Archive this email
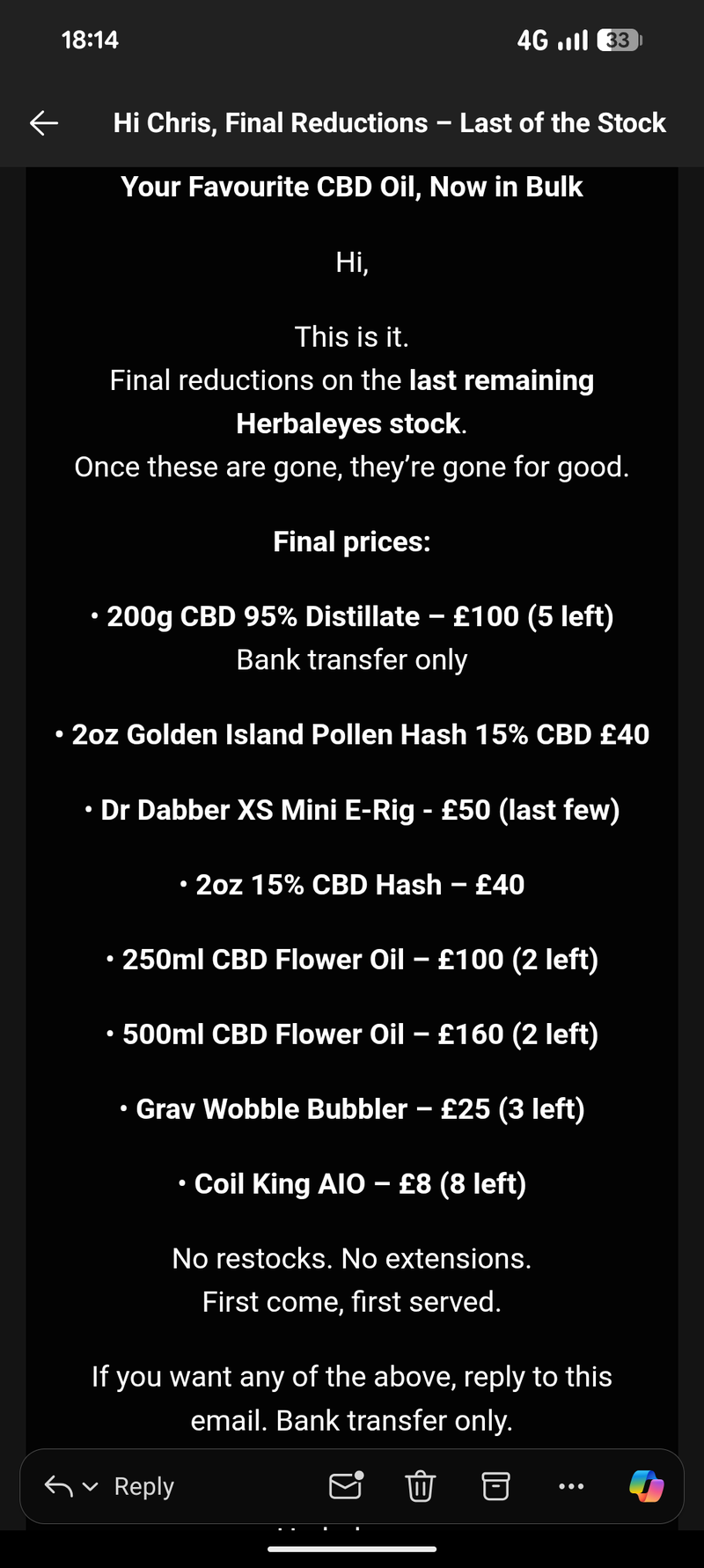Image resolution: width=704 pixels, height=1568 pixels. coord(495,1486)
